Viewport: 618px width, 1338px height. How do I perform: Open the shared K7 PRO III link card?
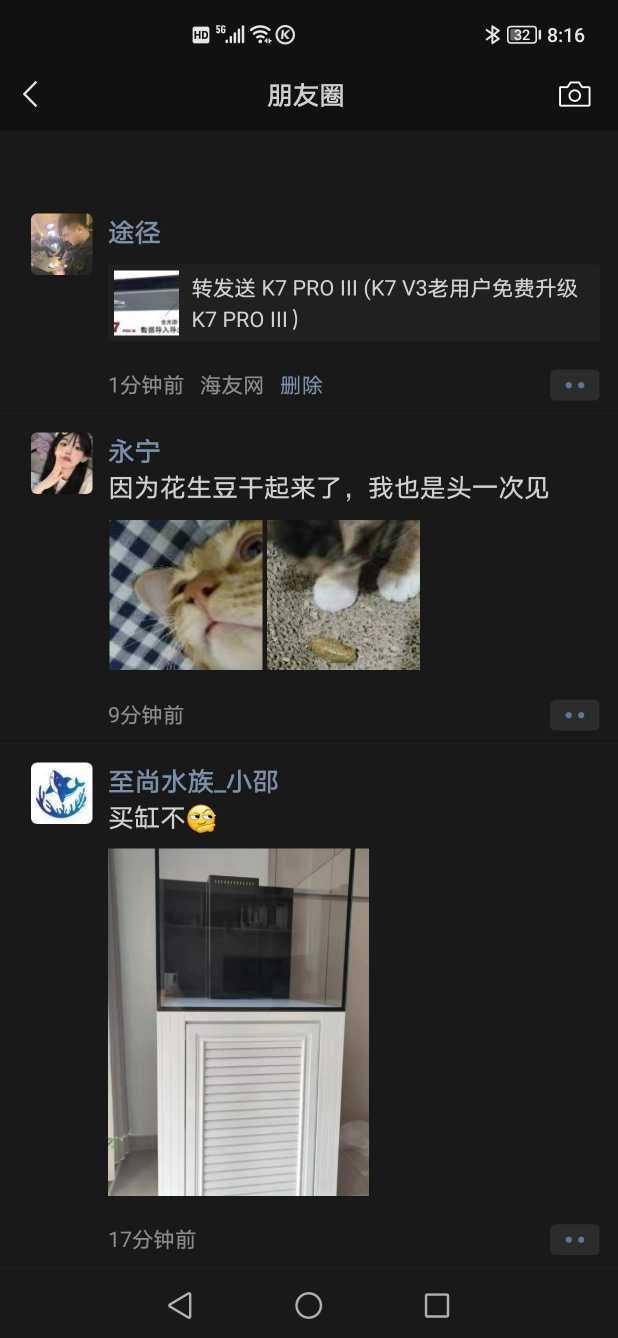pyautogui.click(x=354, y=303)
